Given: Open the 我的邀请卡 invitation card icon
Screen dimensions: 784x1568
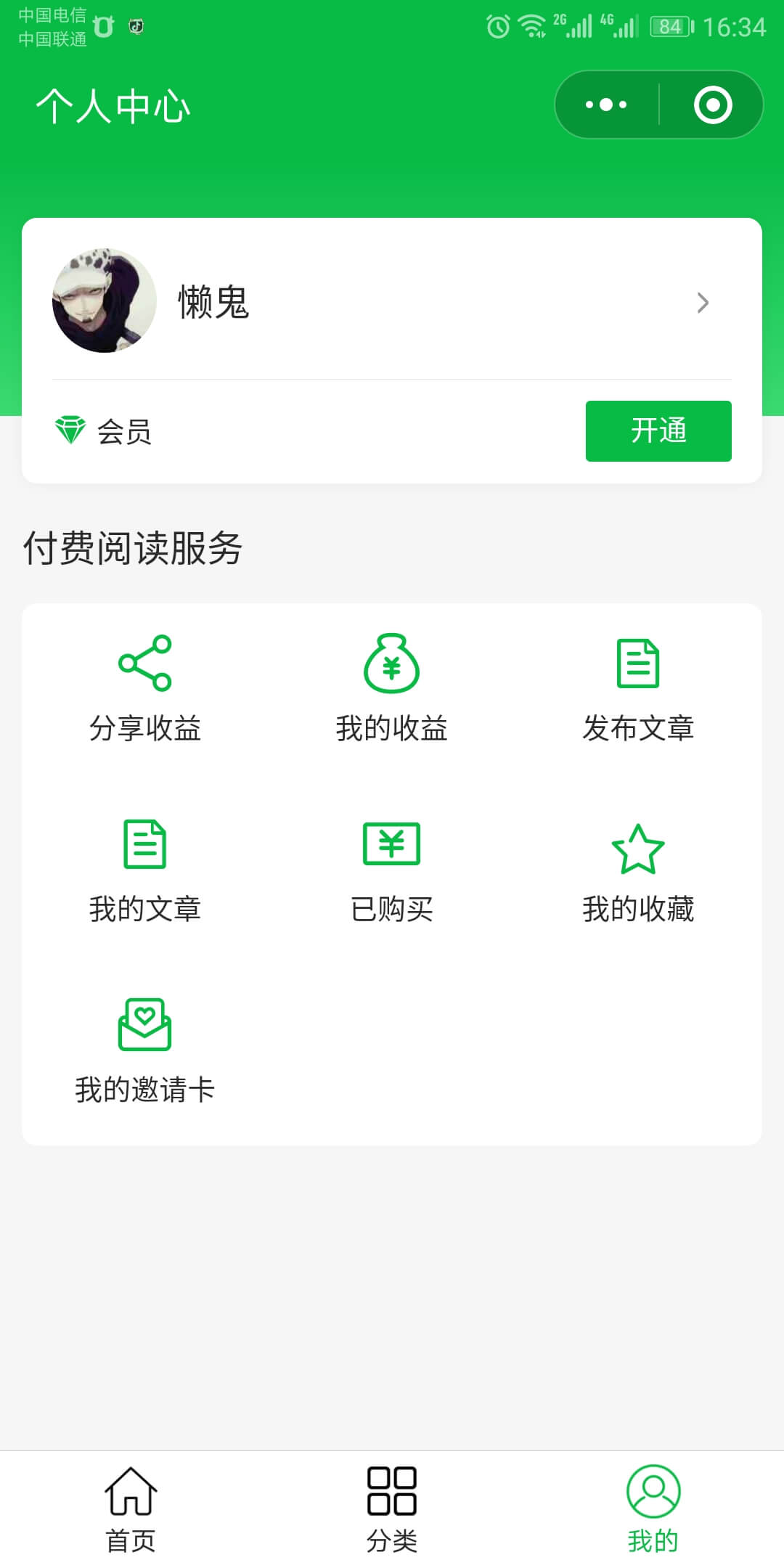Looking at the screenshot, I should [144, 1026].
